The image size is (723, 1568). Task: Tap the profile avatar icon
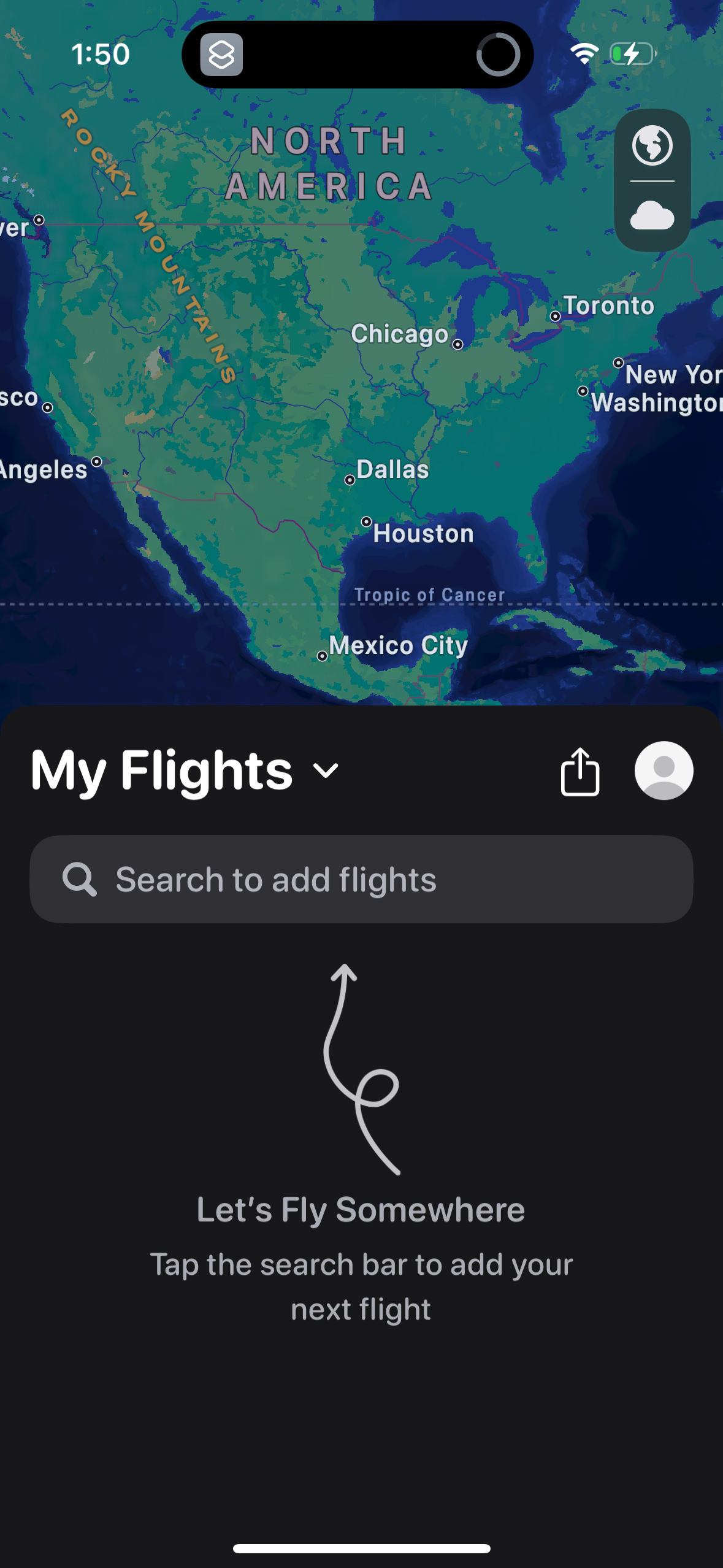click(663, 771)
